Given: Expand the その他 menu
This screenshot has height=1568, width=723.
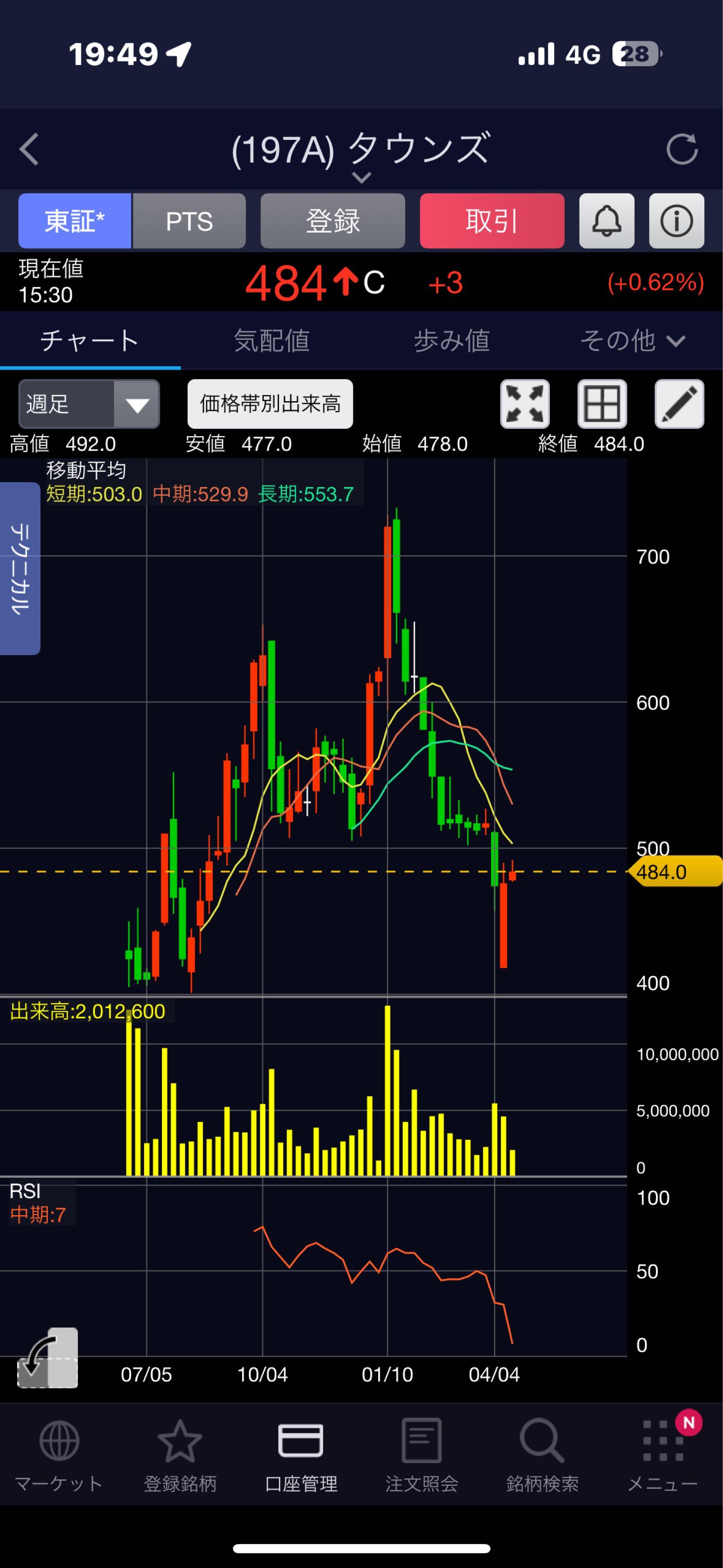Looking at the screenshot, I should [632, 340].
